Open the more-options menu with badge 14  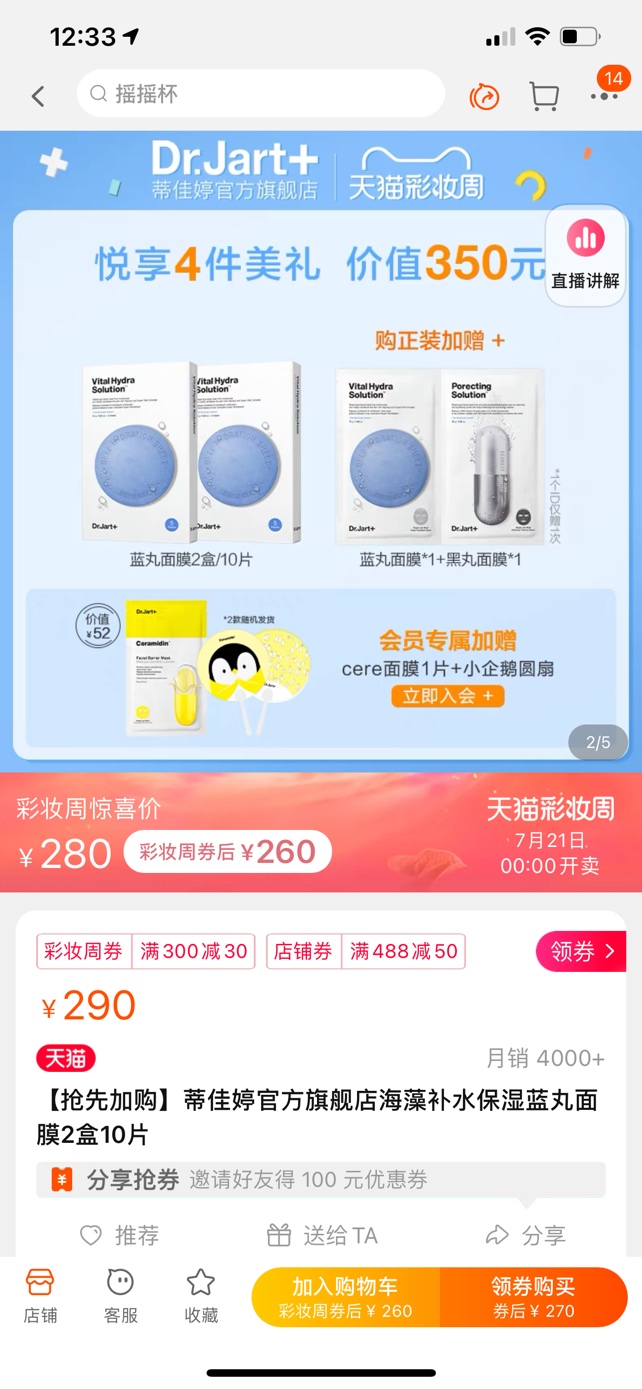604,94
